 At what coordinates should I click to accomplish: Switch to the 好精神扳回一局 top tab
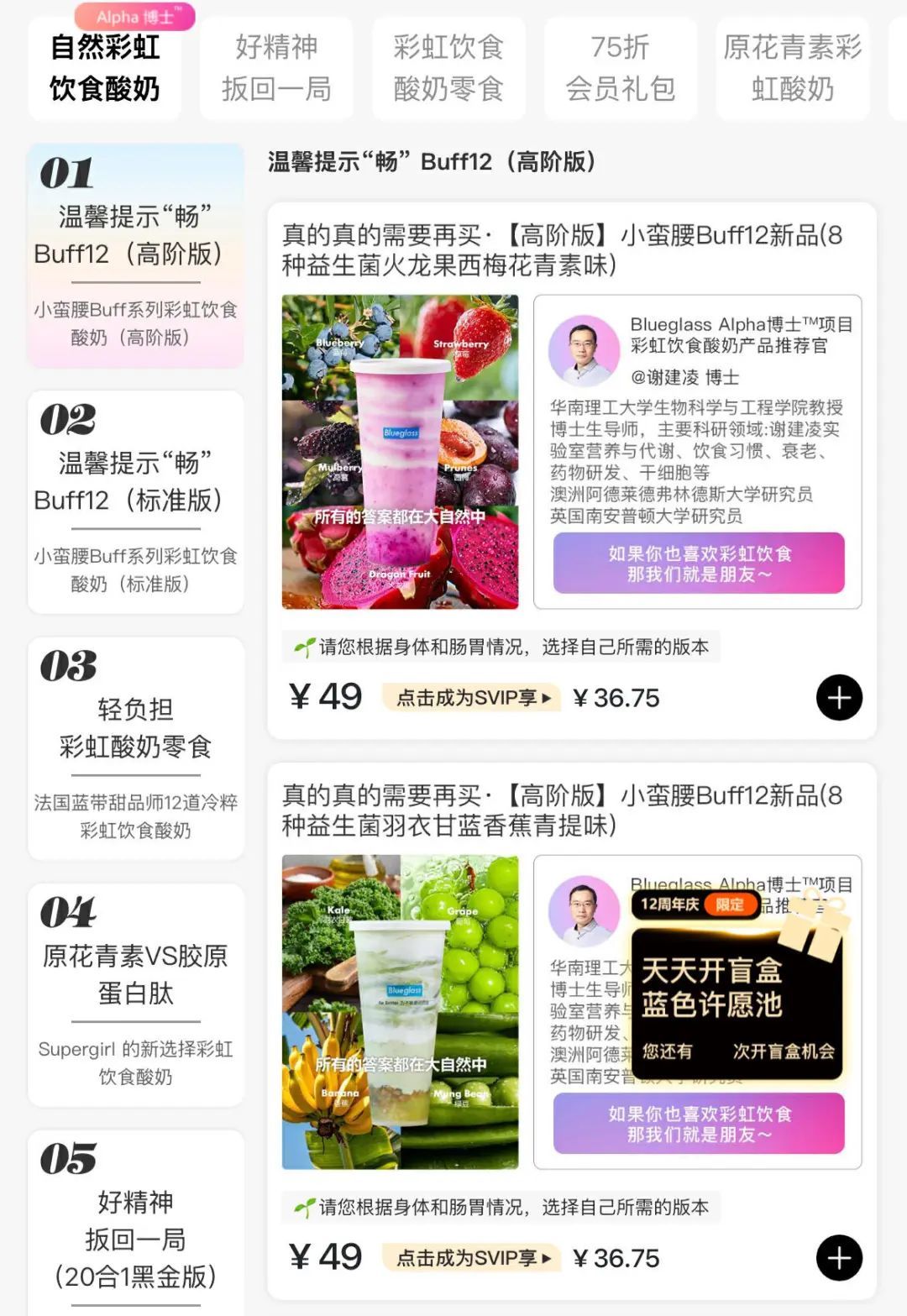[x=275, y=67]
